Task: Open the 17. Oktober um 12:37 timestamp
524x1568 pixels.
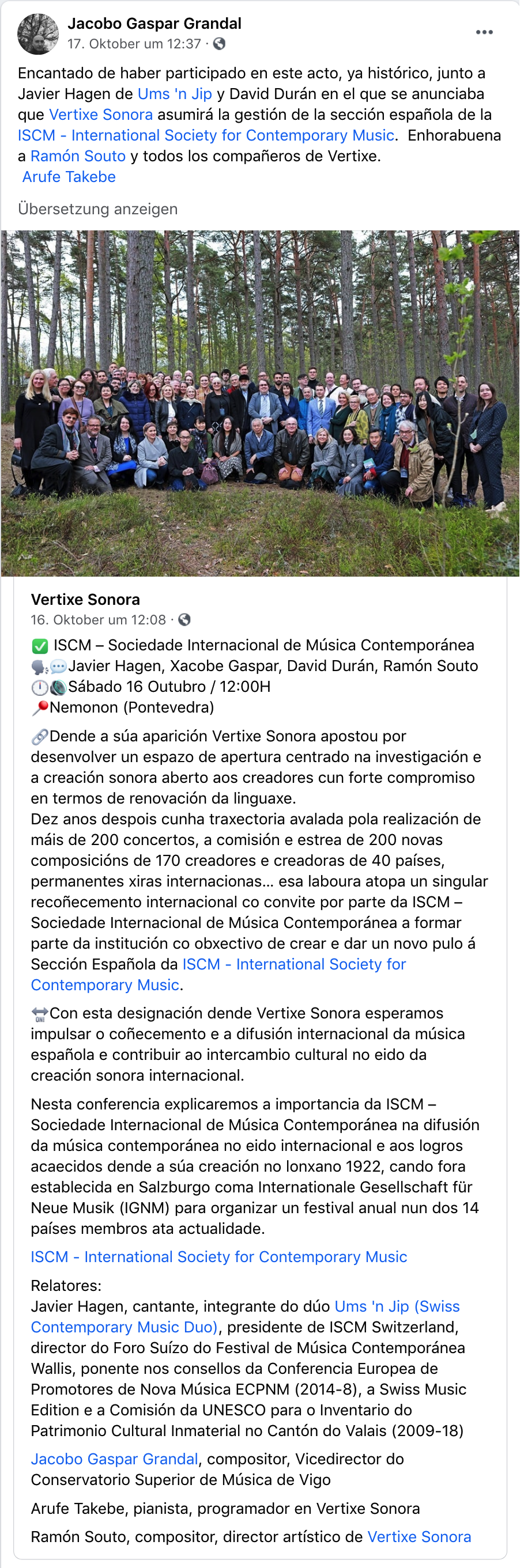Action: (134, 44)
